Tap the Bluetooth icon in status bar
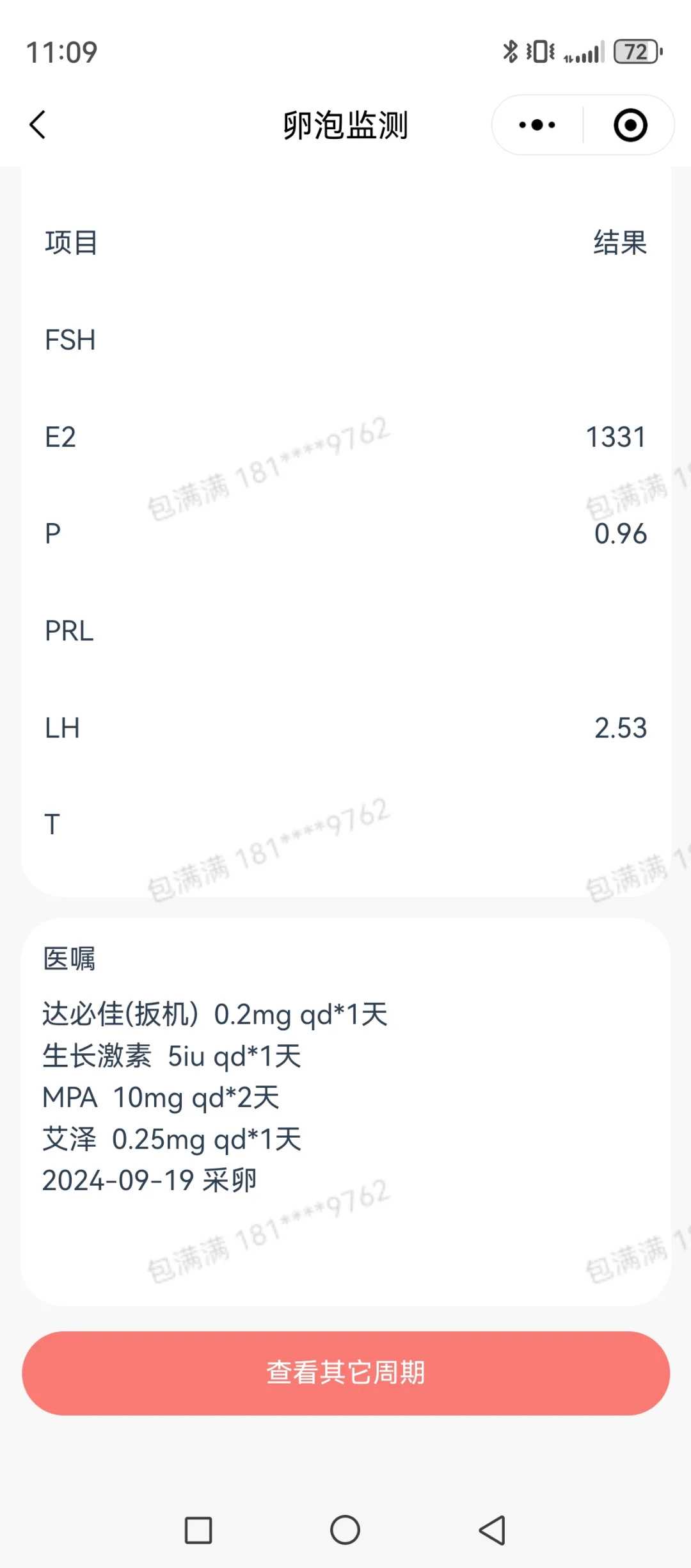Screen dimensions: 691x1568 point(510,53)
